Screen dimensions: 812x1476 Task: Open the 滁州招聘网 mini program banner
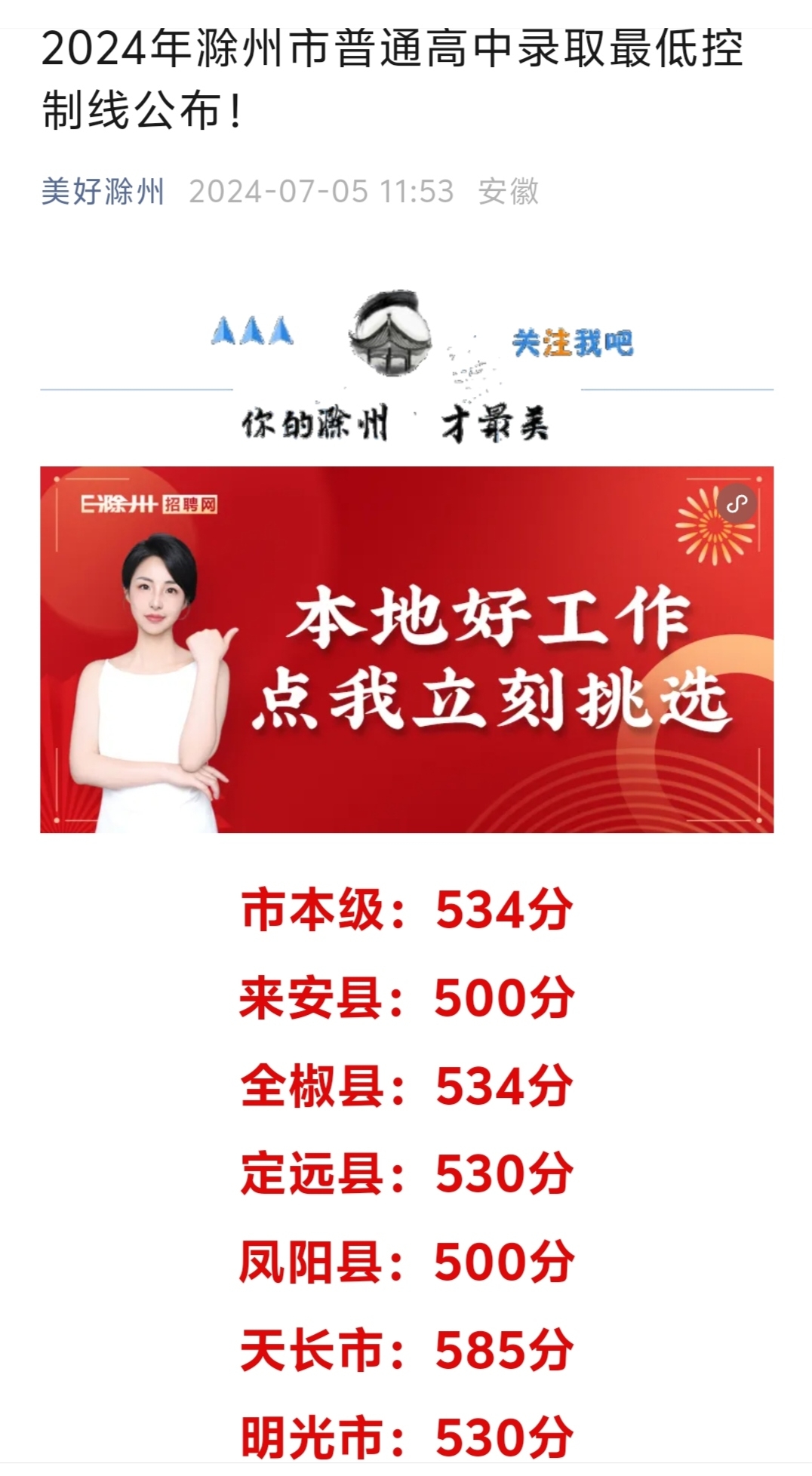click(x=407, y=650)
